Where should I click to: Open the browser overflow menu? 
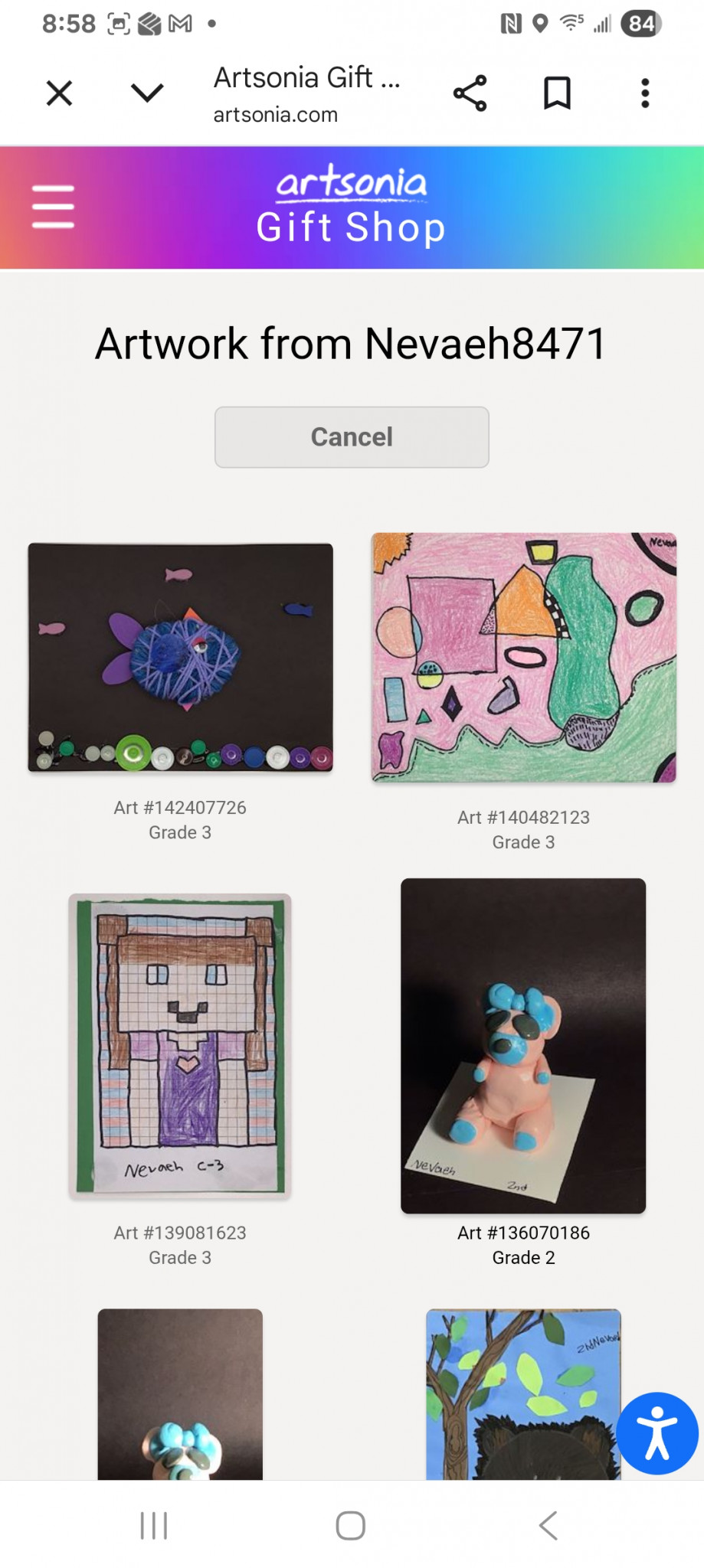645,93
